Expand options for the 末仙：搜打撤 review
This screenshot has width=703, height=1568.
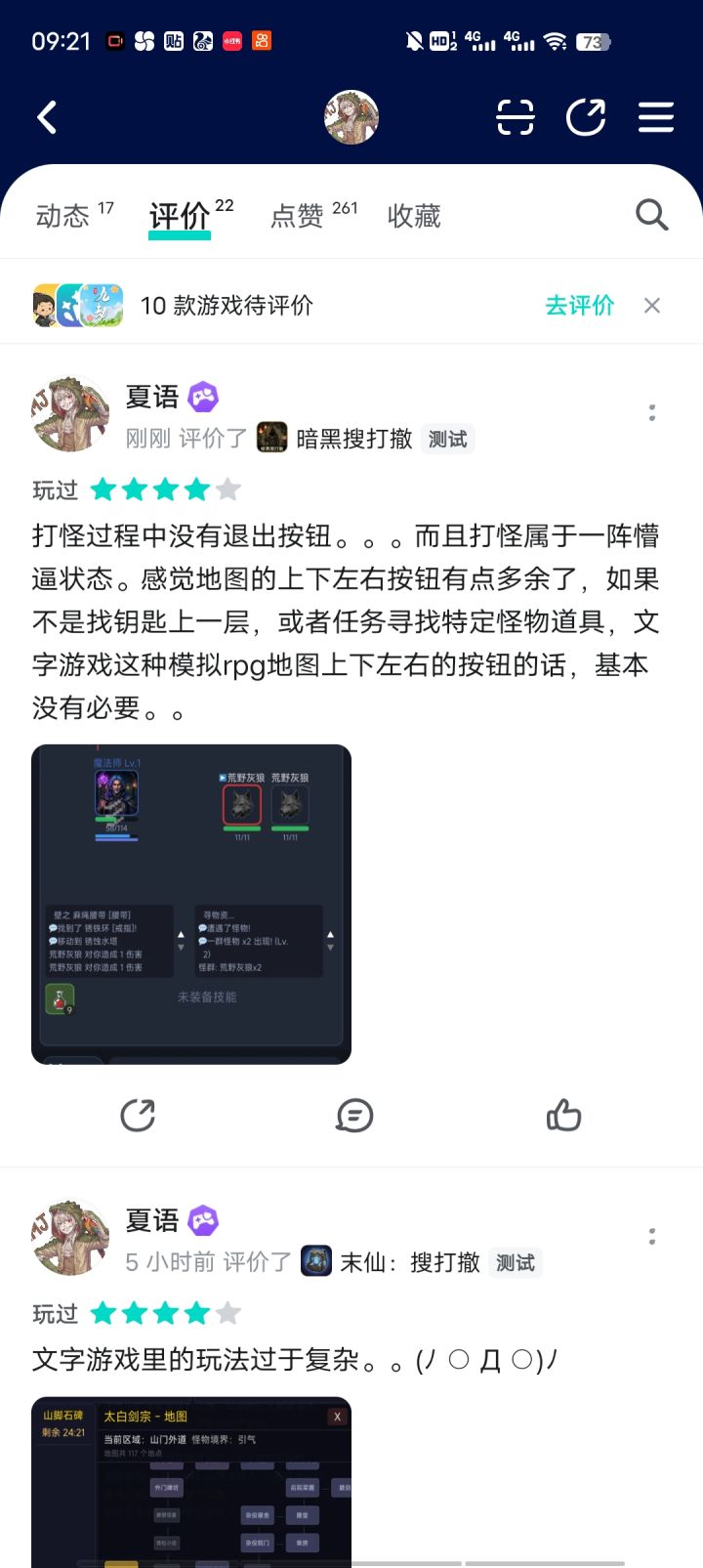pyautogui.click(x=651, y=1236)
